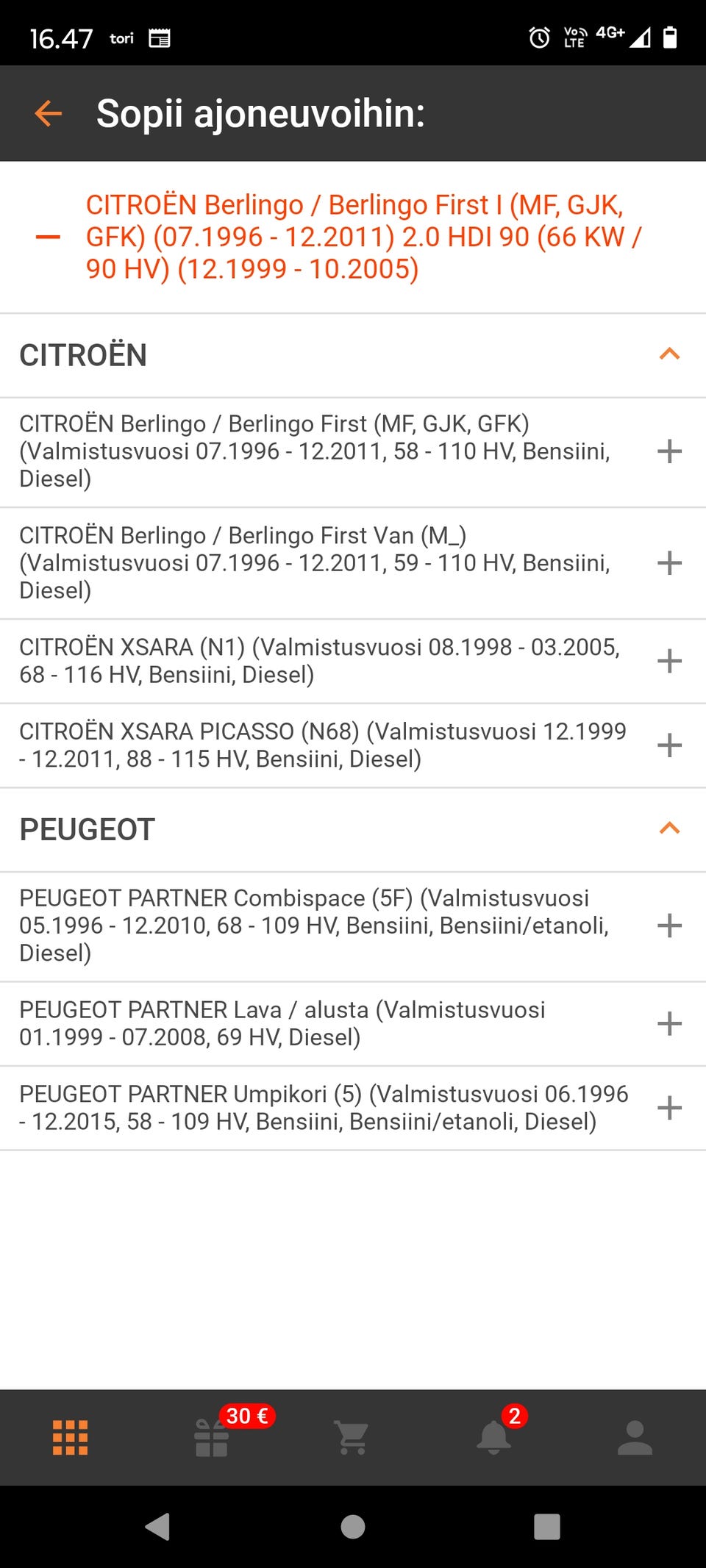Go back using the orange arrow
The width and height of the screenshot is (706, 1568).
coord(49,113)
